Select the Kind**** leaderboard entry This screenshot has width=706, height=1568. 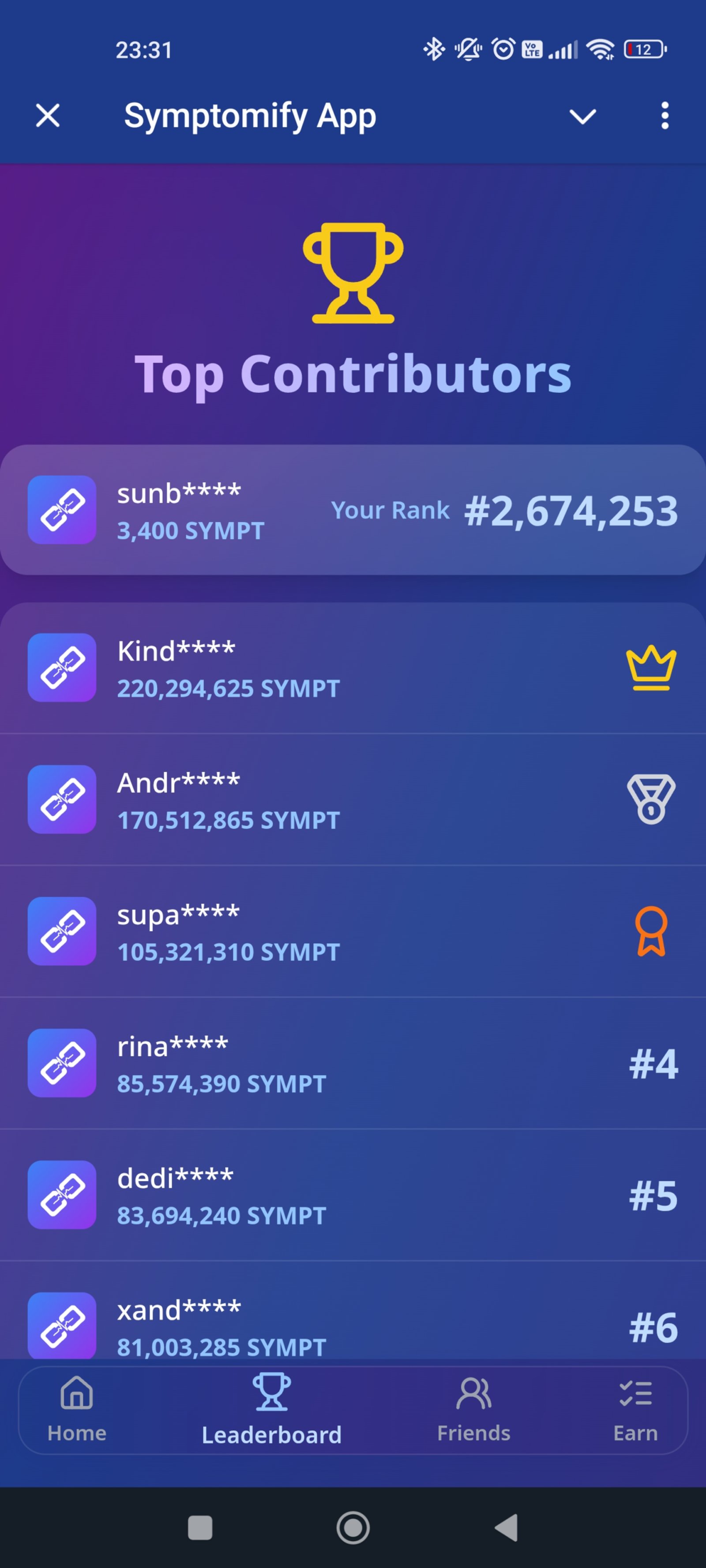coord(353,668)
